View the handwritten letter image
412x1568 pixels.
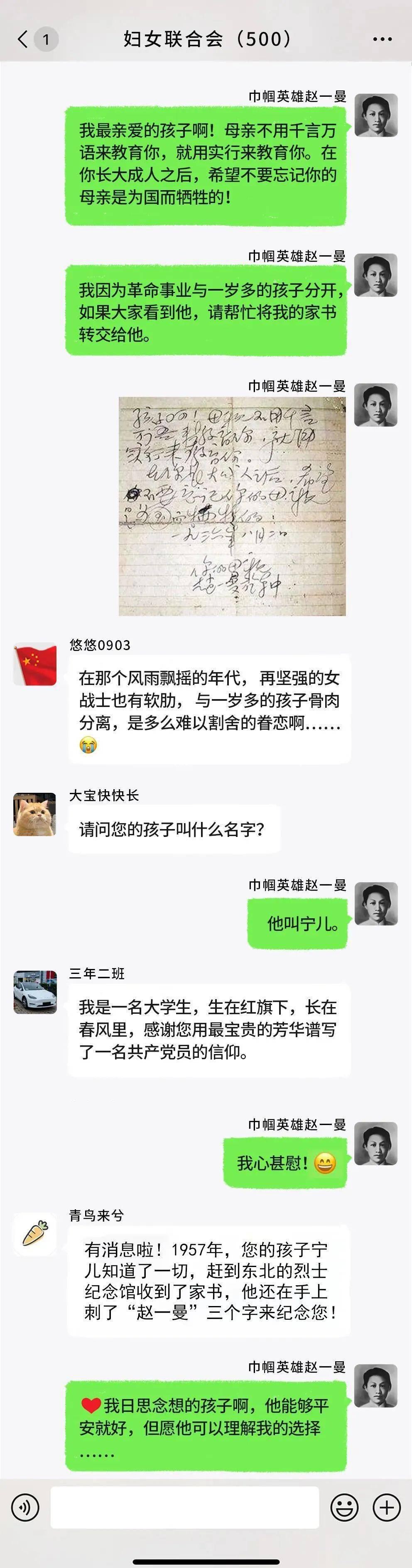(232, 506)
